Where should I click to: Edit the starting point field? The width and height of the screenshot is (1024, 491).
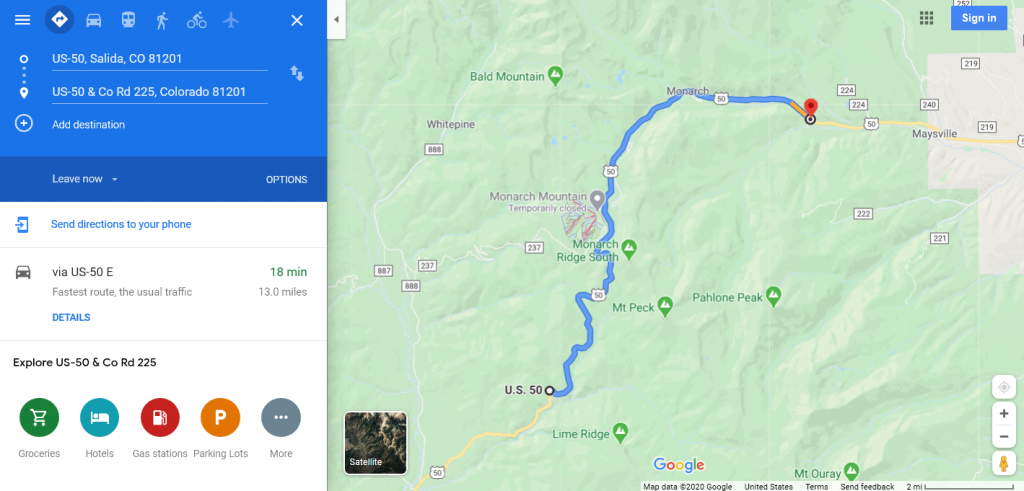point(158,59)
